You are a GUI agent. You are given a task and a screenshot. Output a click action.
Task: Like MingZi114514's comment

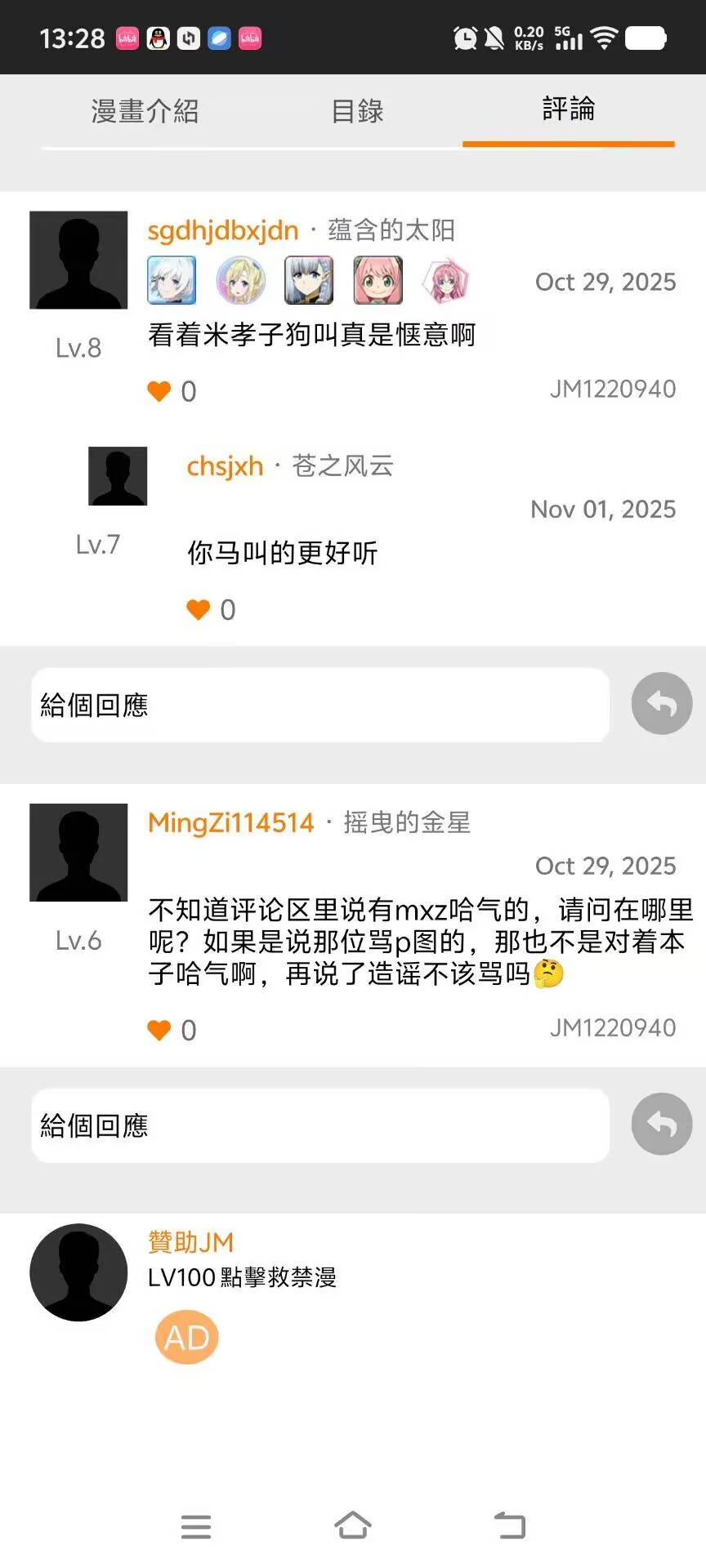(159, 1031)
